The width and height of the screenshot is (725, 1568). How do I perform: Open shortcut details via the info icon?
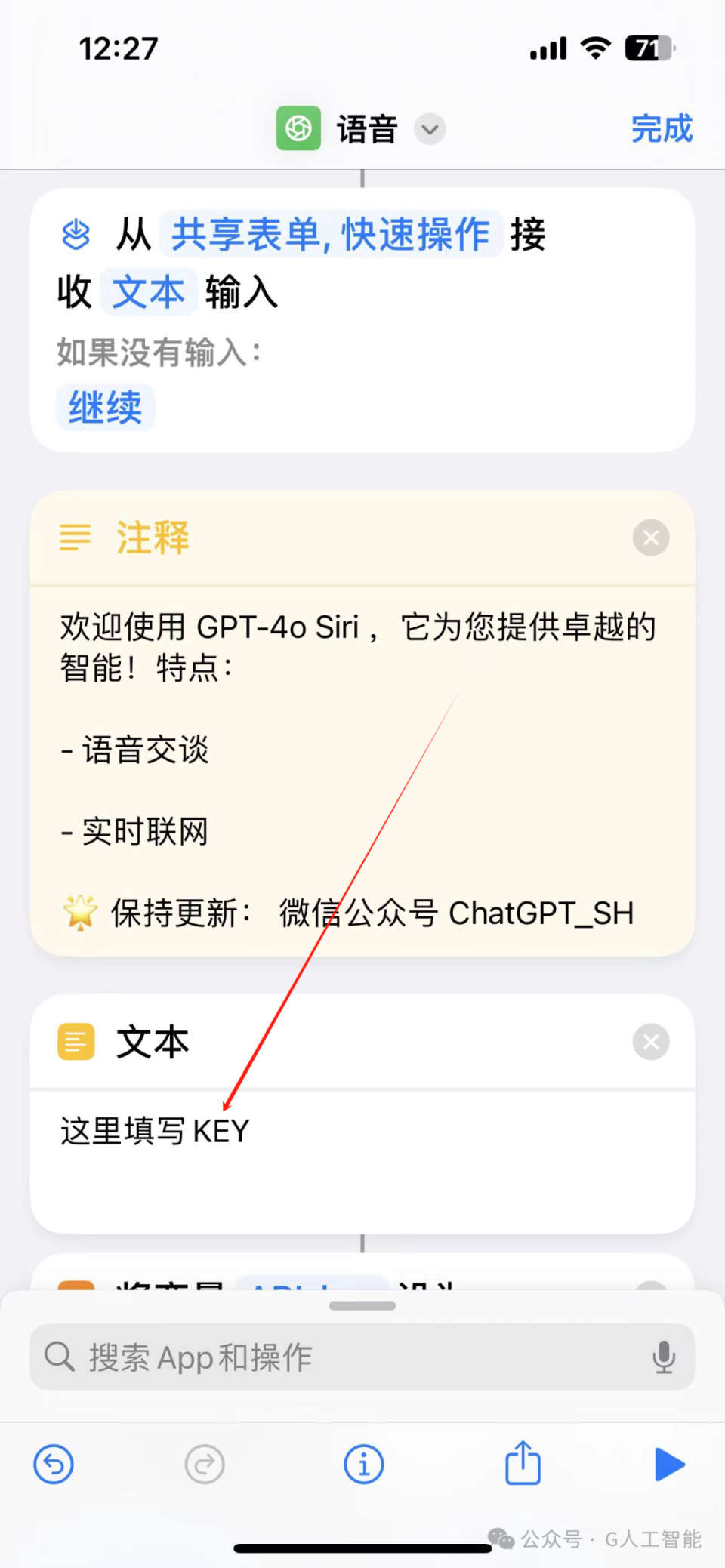(x=363, y=1465)
